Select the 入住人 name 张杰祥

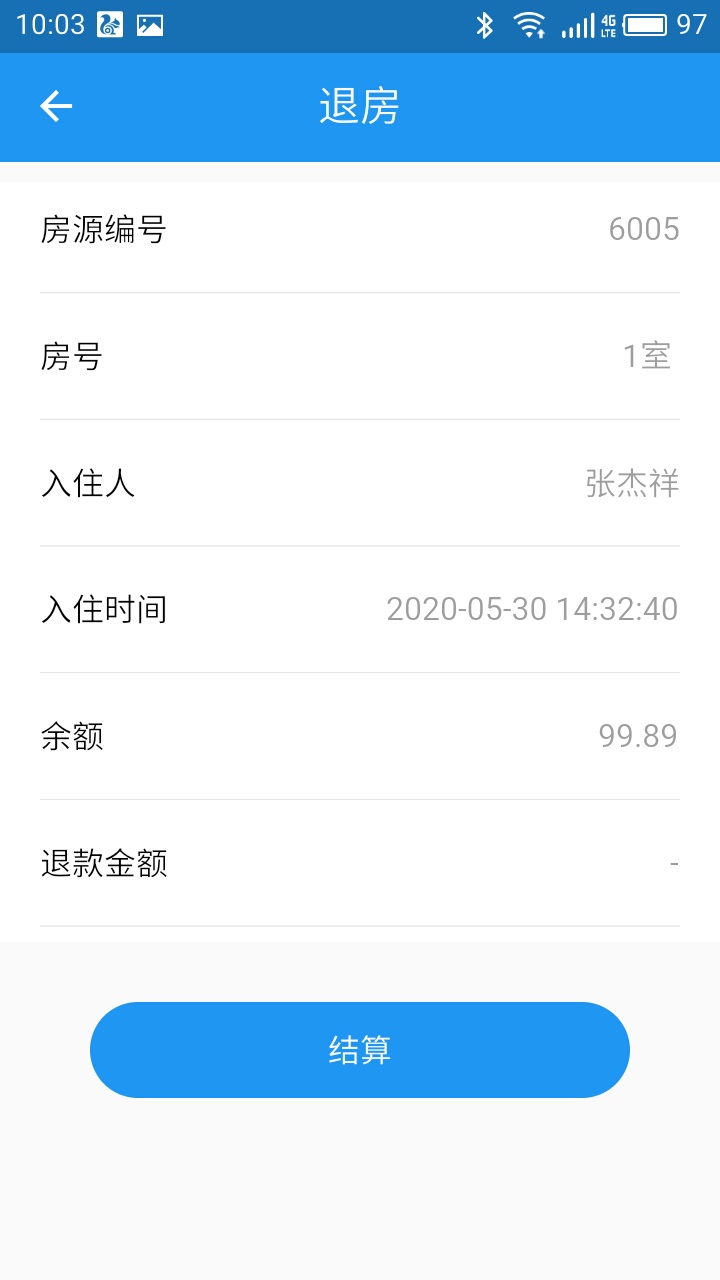(630, 482)
